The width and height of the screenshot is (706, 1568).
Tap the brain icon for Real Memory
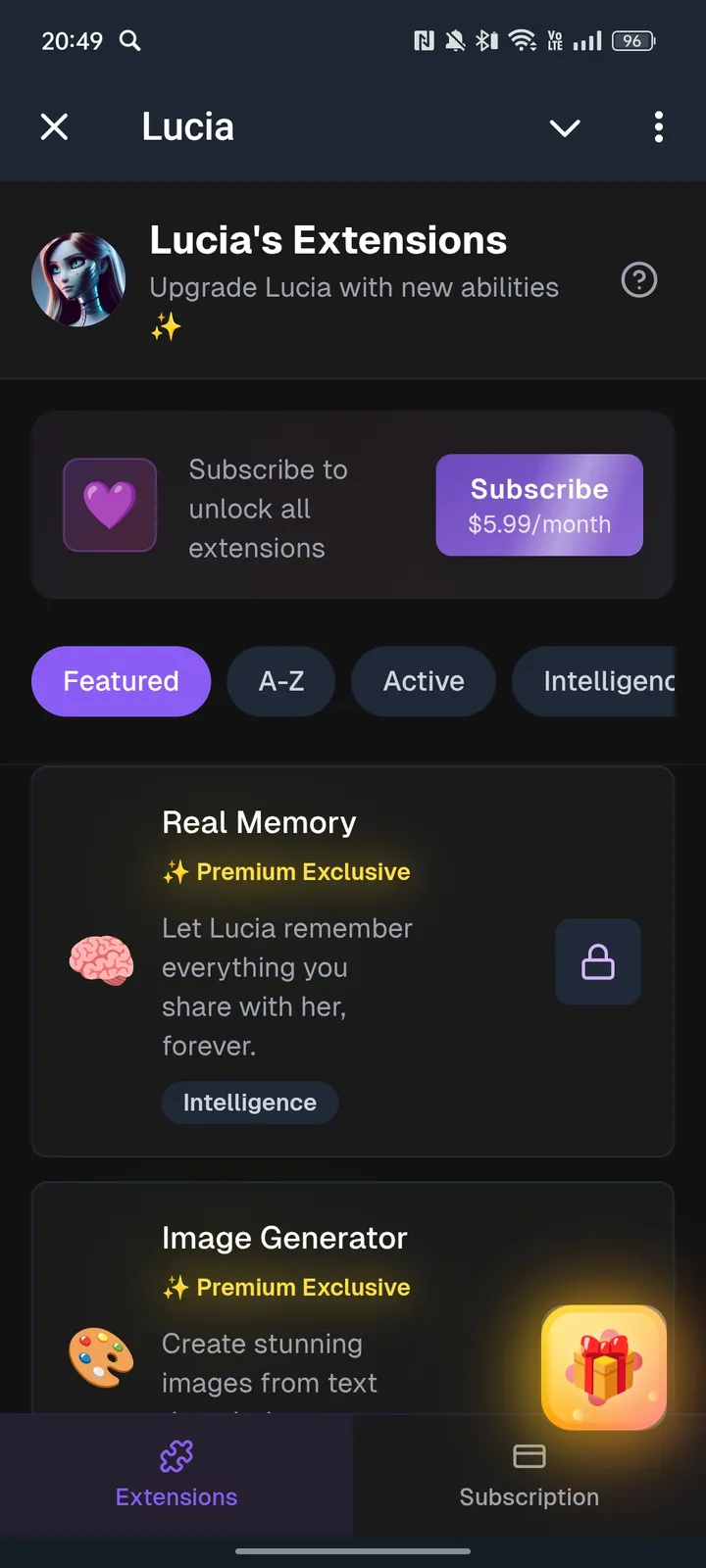[101, 961]
